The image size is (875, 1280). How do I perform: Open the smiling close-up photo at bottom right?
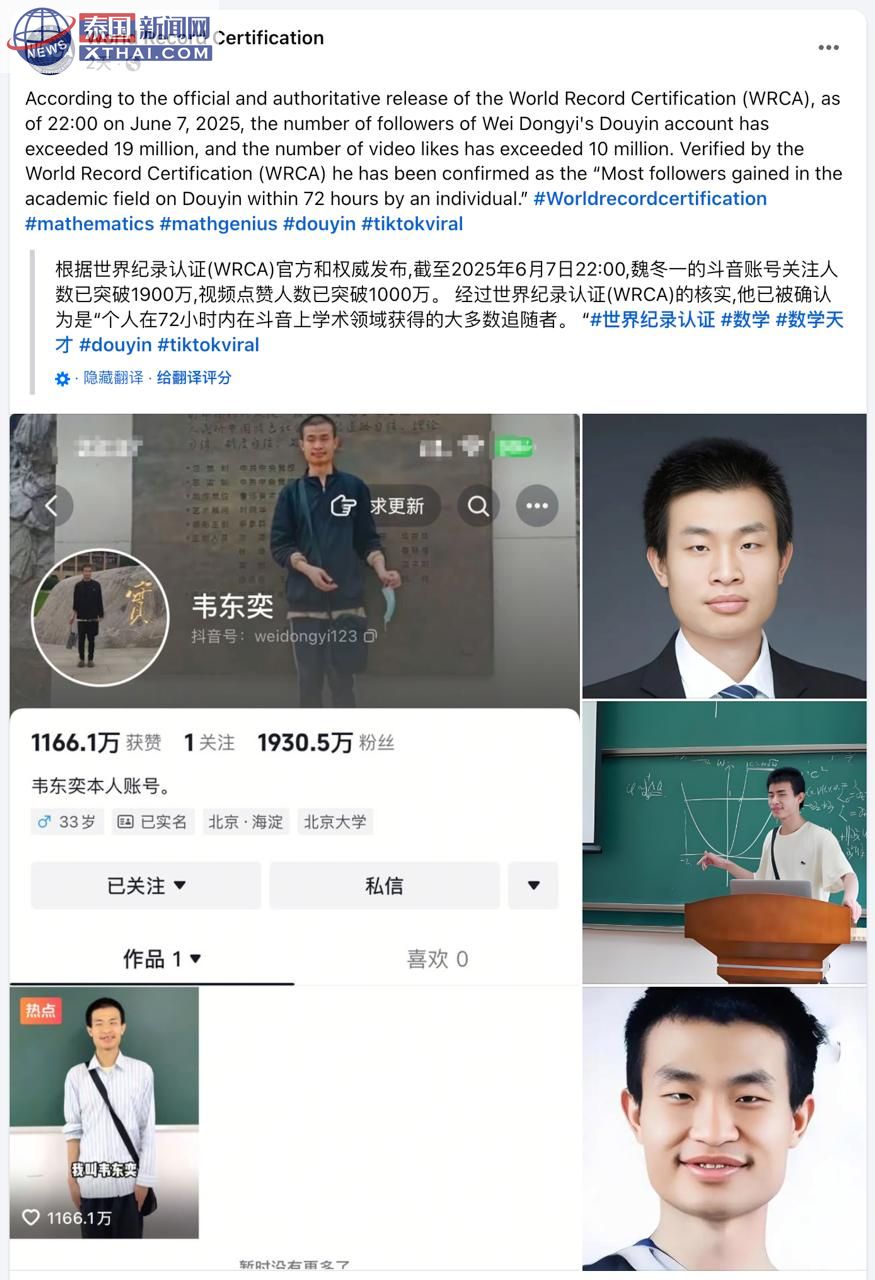(x=724, y=1128)
